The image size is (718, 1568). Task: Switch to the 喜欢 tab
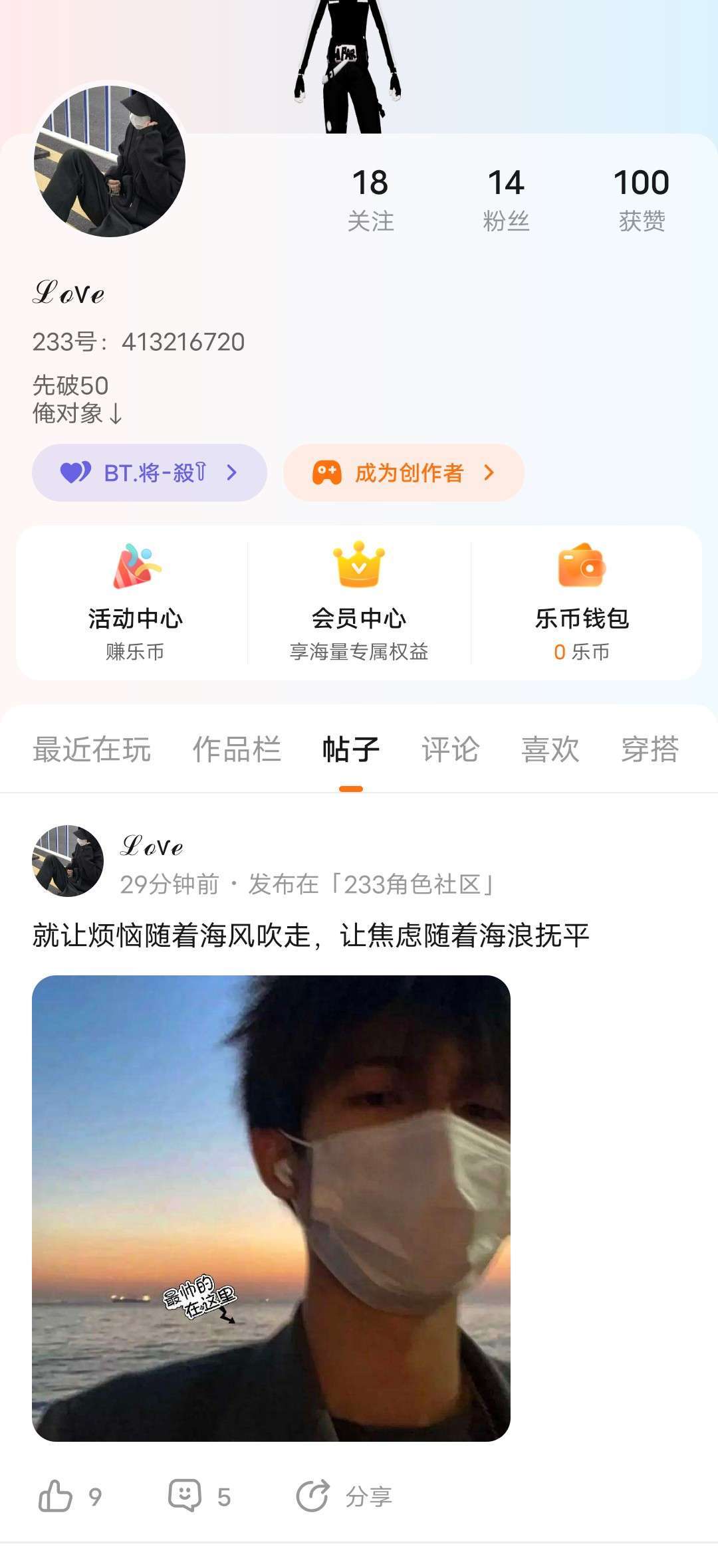550,749
